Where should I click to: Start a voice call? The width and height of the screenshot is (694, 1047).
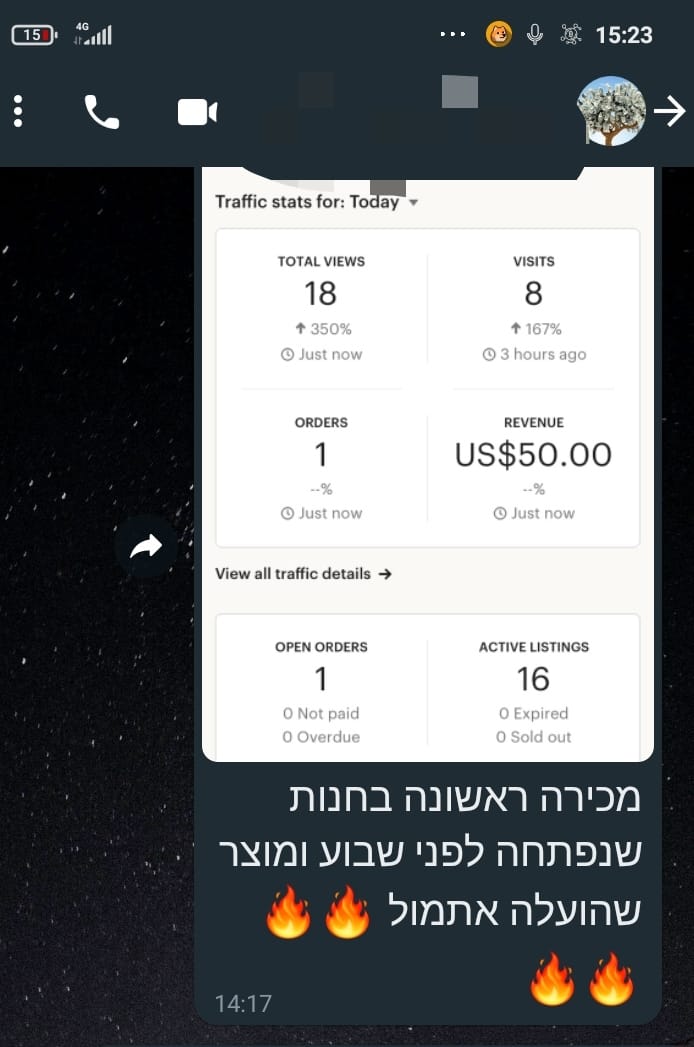point(101,112)
